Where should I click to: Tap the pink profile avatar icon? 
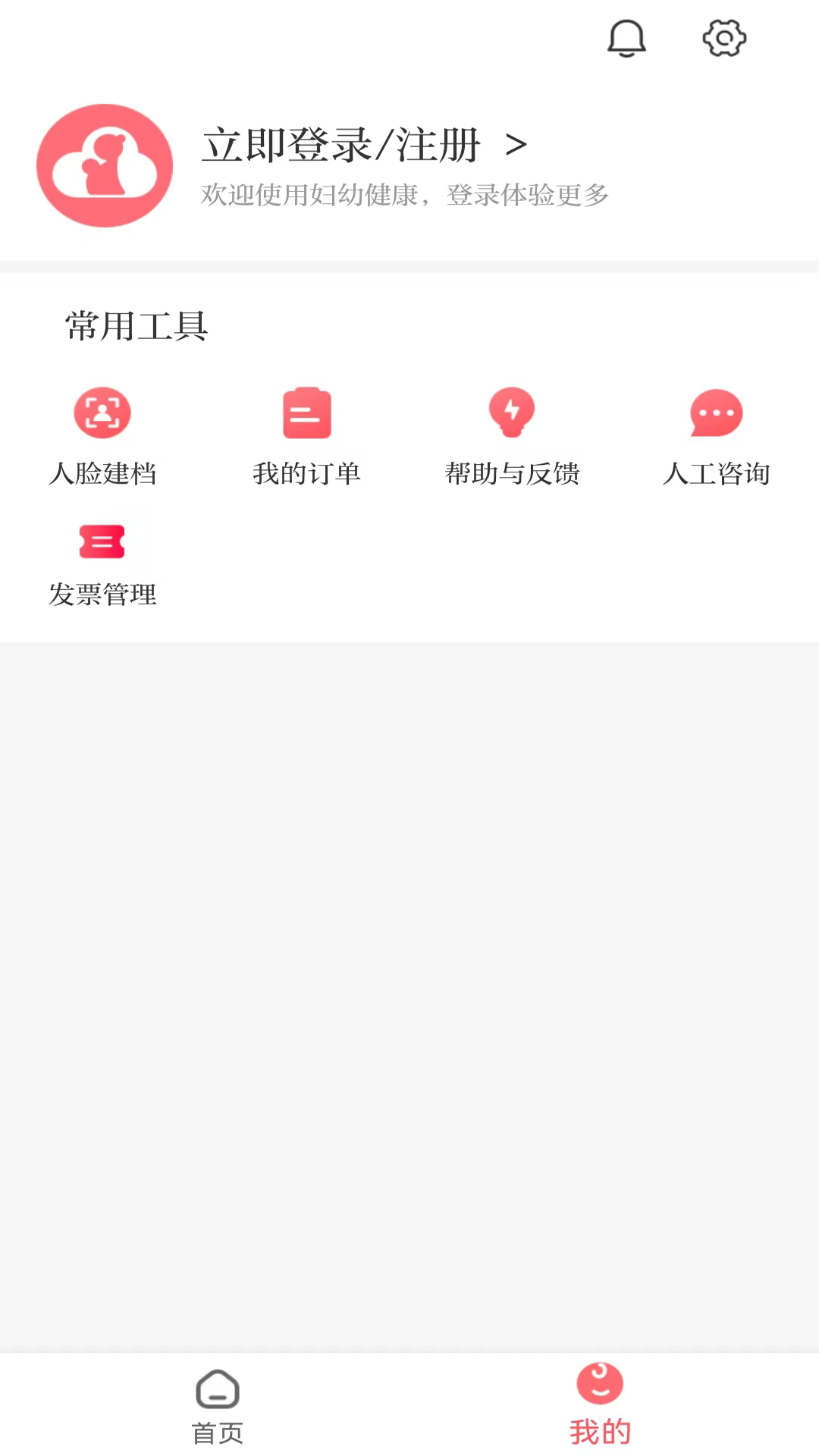[104, 165]
